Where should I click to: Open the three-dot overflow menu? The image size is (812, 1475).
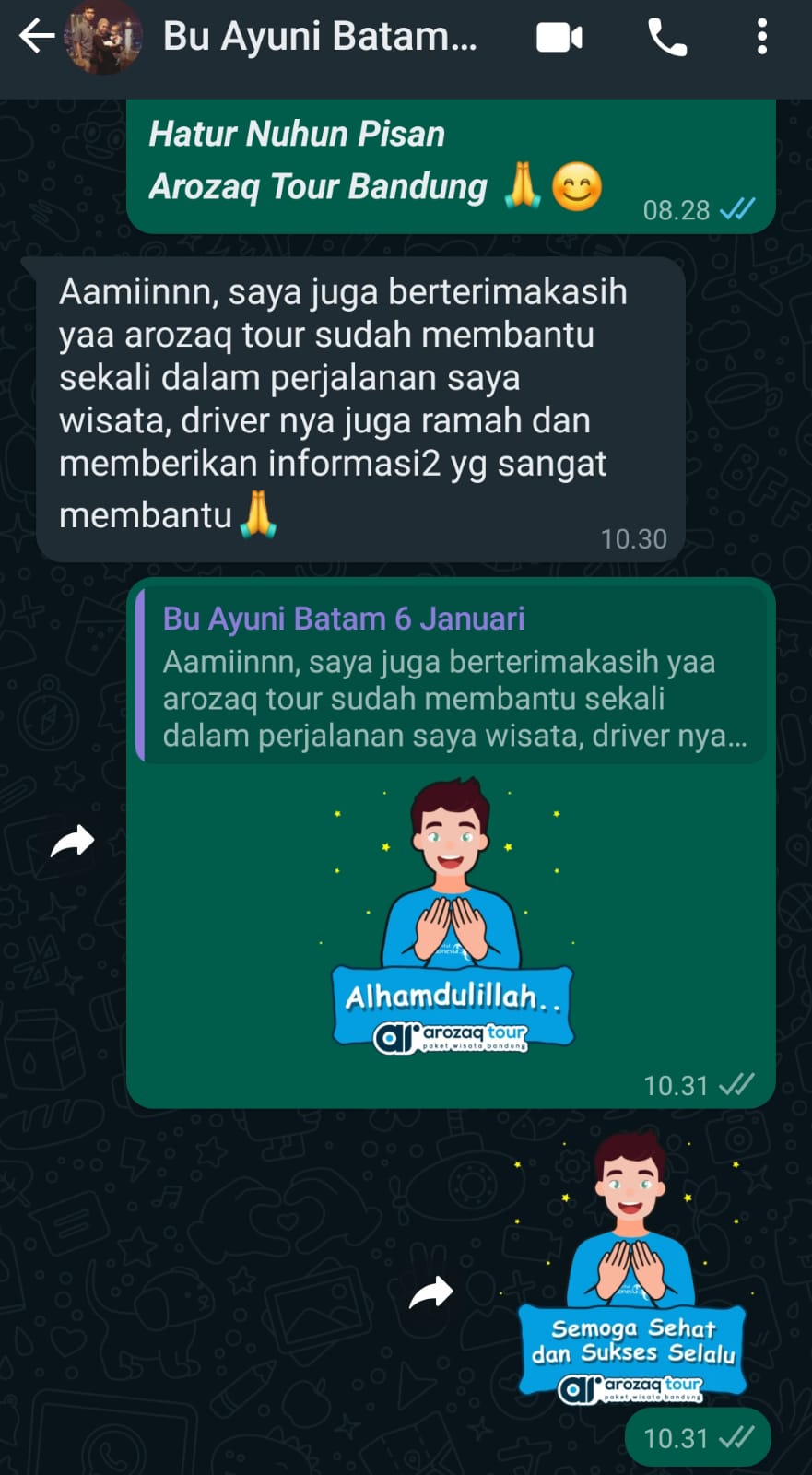761,38
